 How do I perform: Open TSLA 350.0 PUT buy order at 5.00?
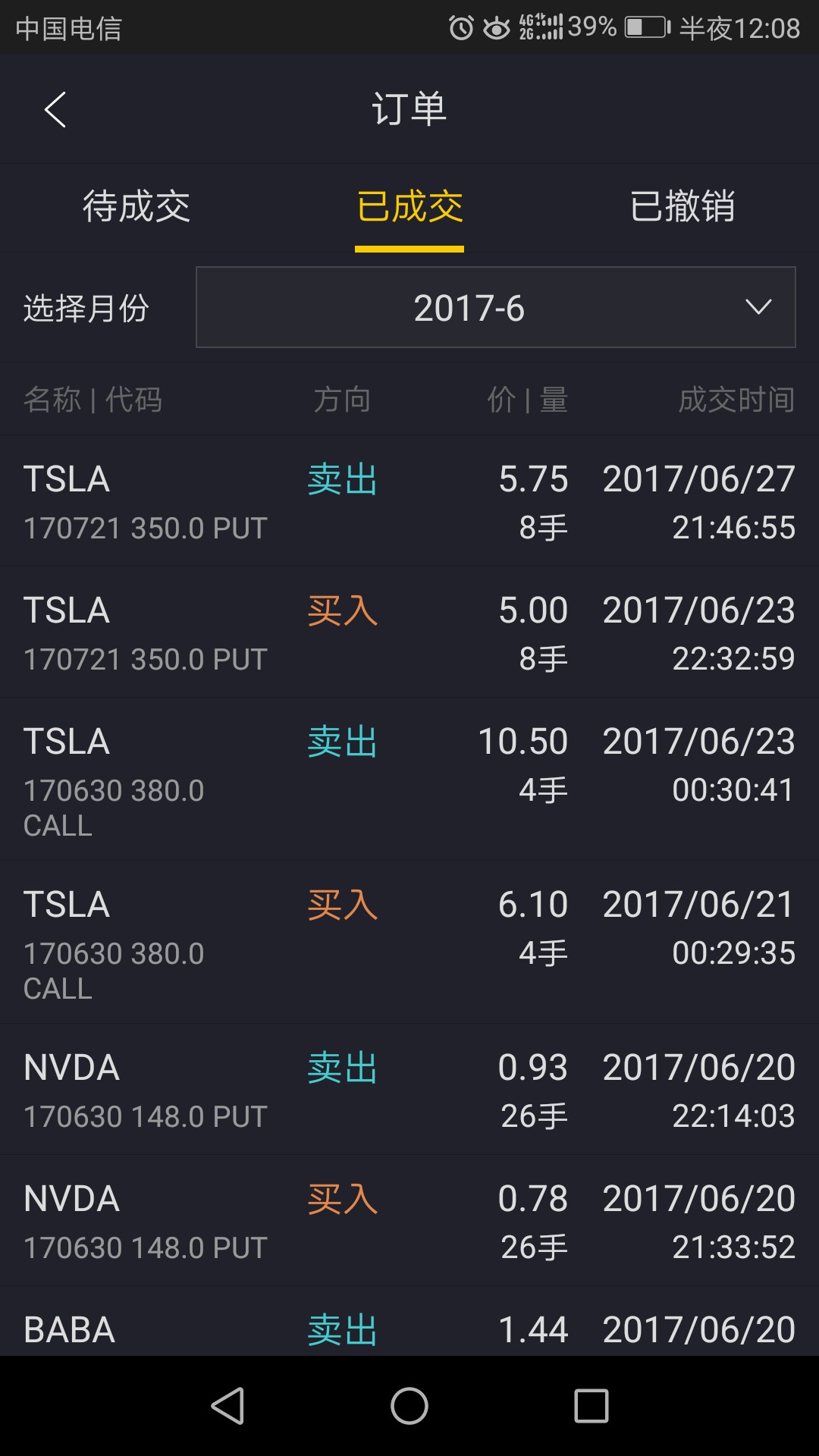[409, 632]
